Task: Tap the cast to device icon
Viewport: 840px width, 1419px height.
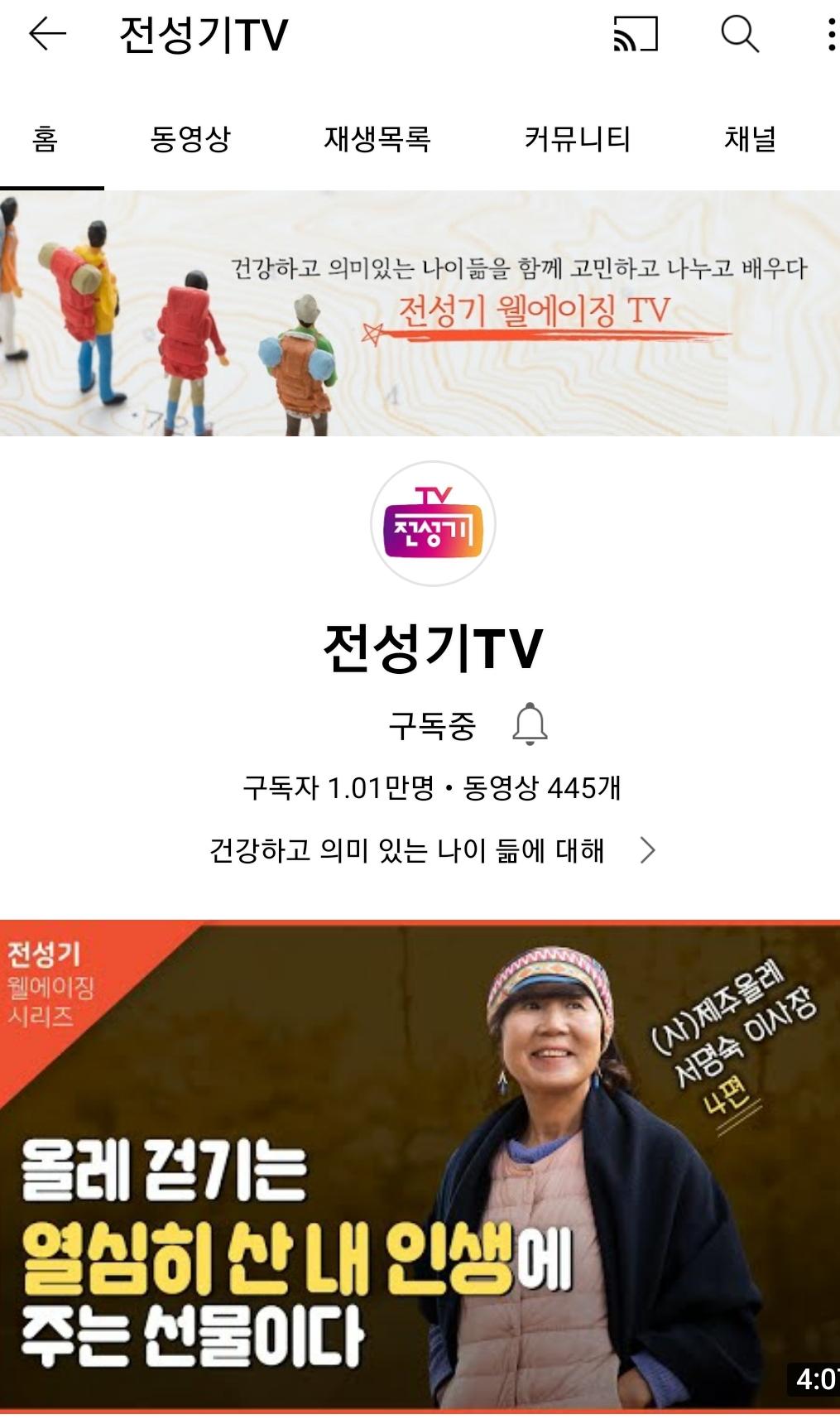Action: [x=635, y=35]
